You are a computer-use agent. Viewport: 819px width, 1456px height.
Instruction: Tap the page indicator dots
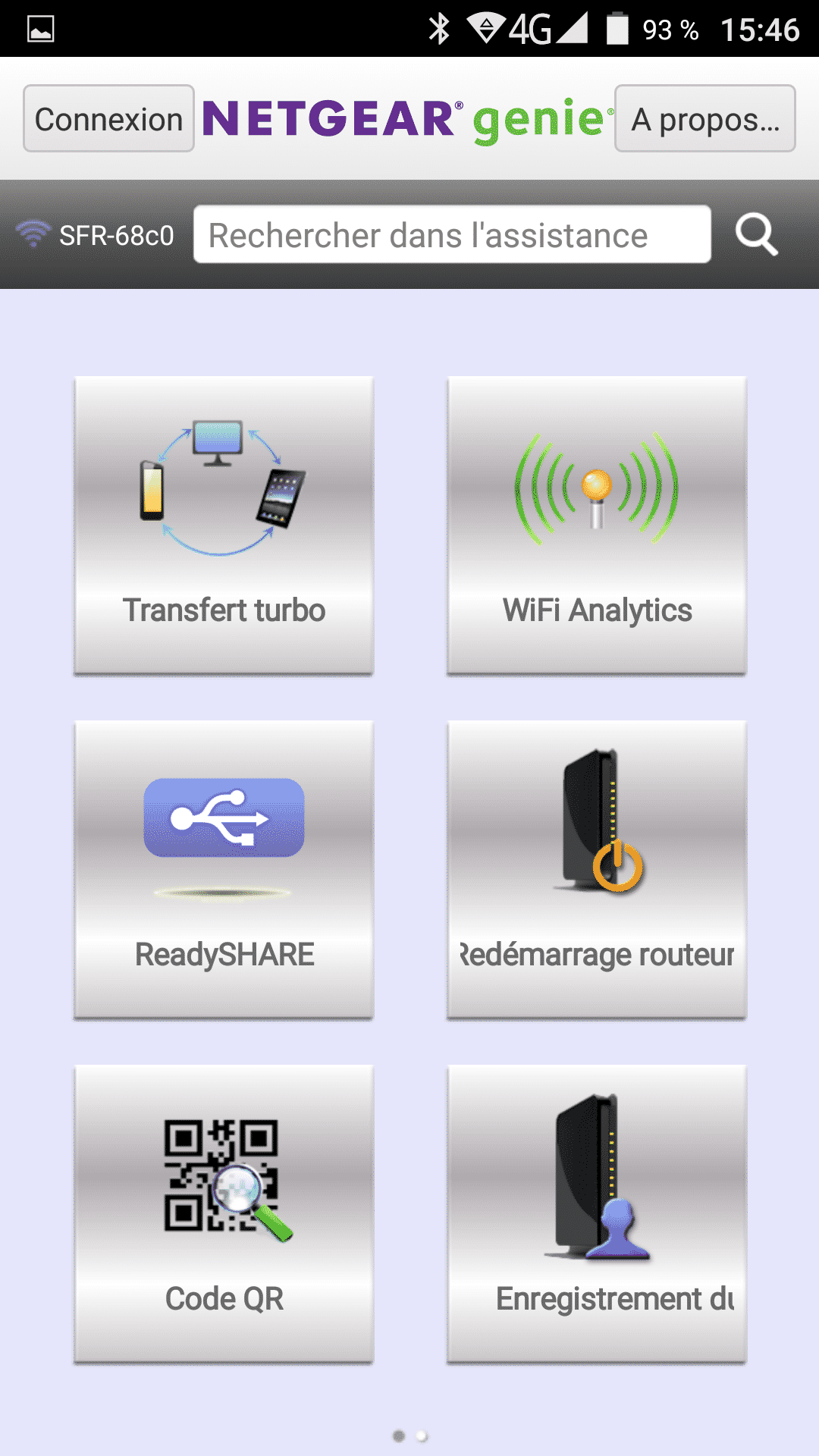point(410,1436)
